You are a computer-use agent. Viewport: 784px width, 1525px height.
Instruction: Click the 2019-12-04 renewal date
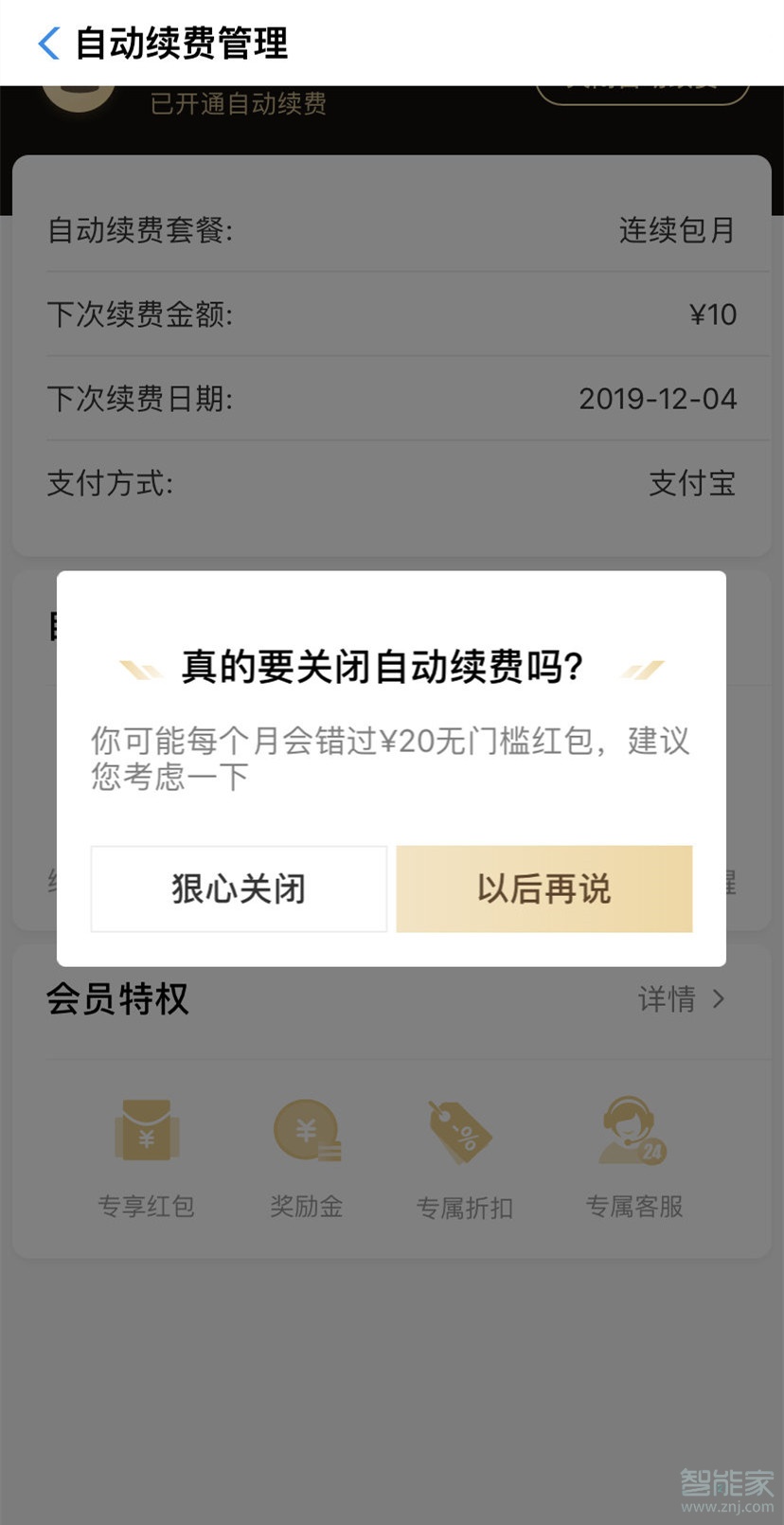tap(657, 398)
